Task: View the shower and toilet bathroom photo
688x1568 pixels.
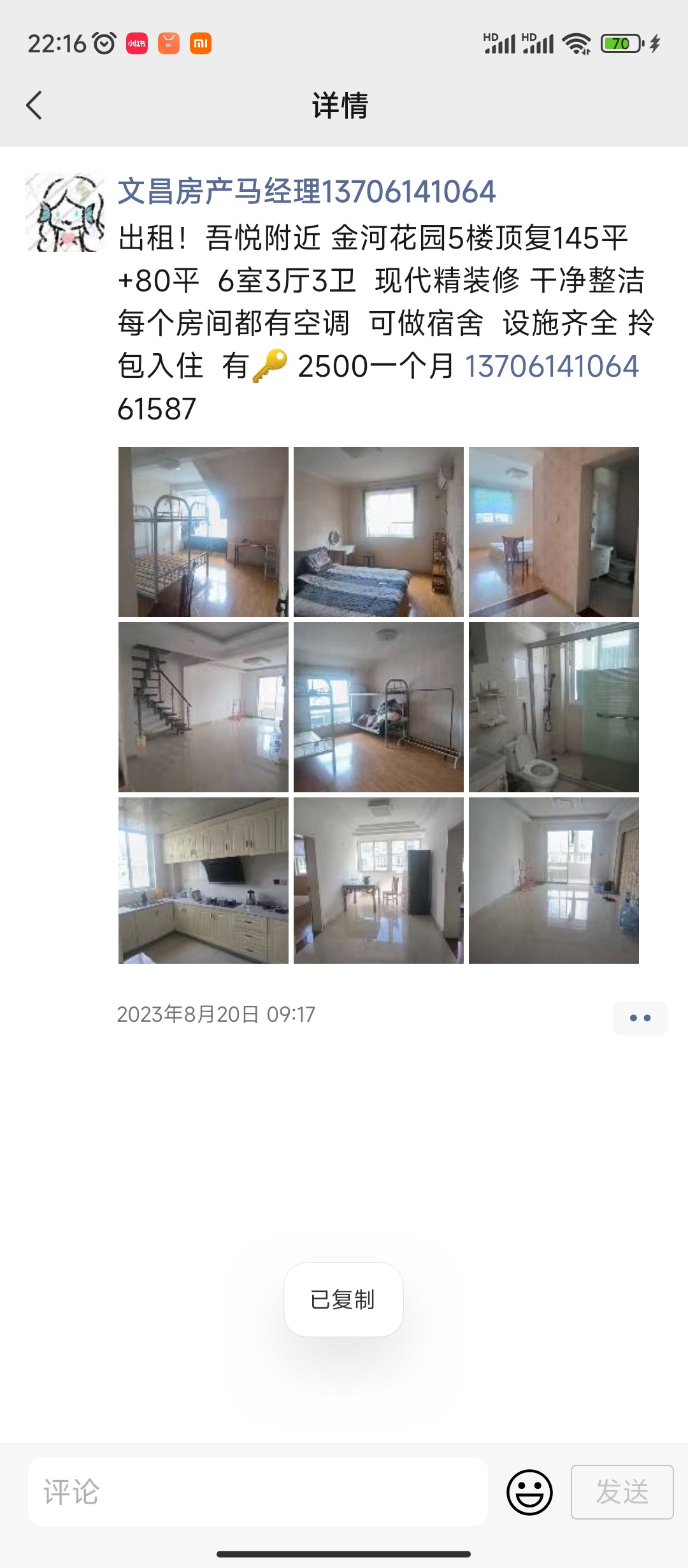Action: pos(554,707)
